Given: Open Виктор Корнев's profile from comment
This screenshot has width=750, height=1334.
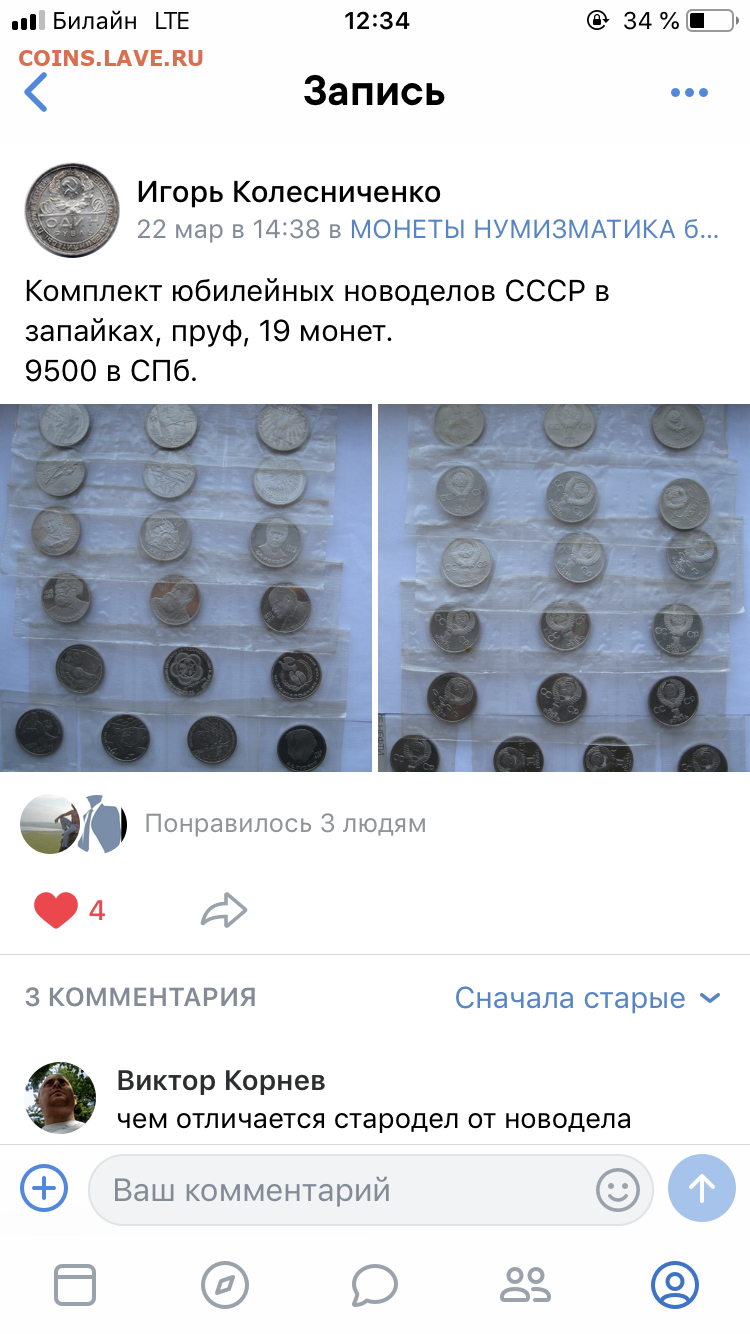Looking at the screenshot, I should click(221, 1080).
